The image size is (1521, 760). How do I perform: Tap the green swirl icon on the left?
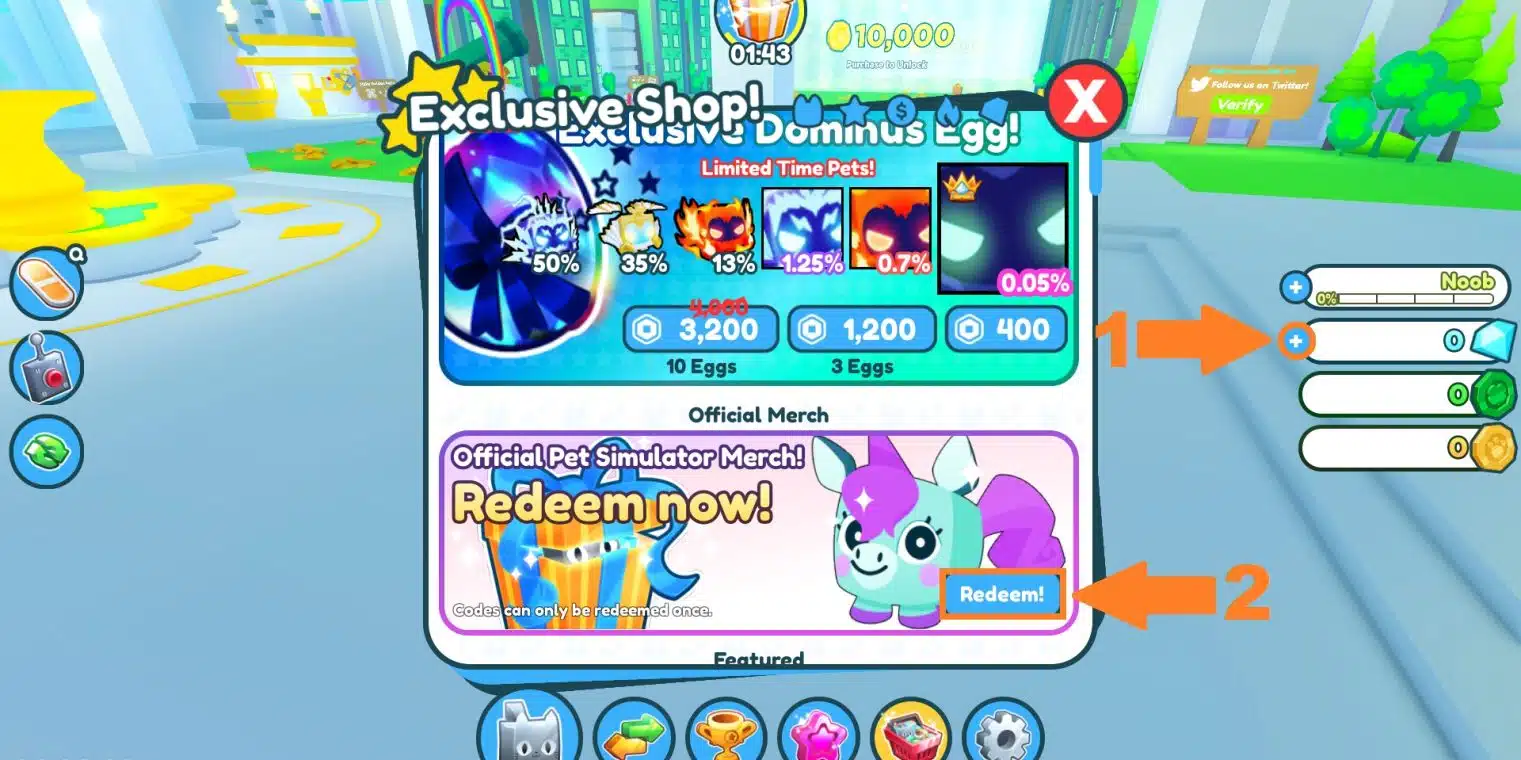point(46,451)
